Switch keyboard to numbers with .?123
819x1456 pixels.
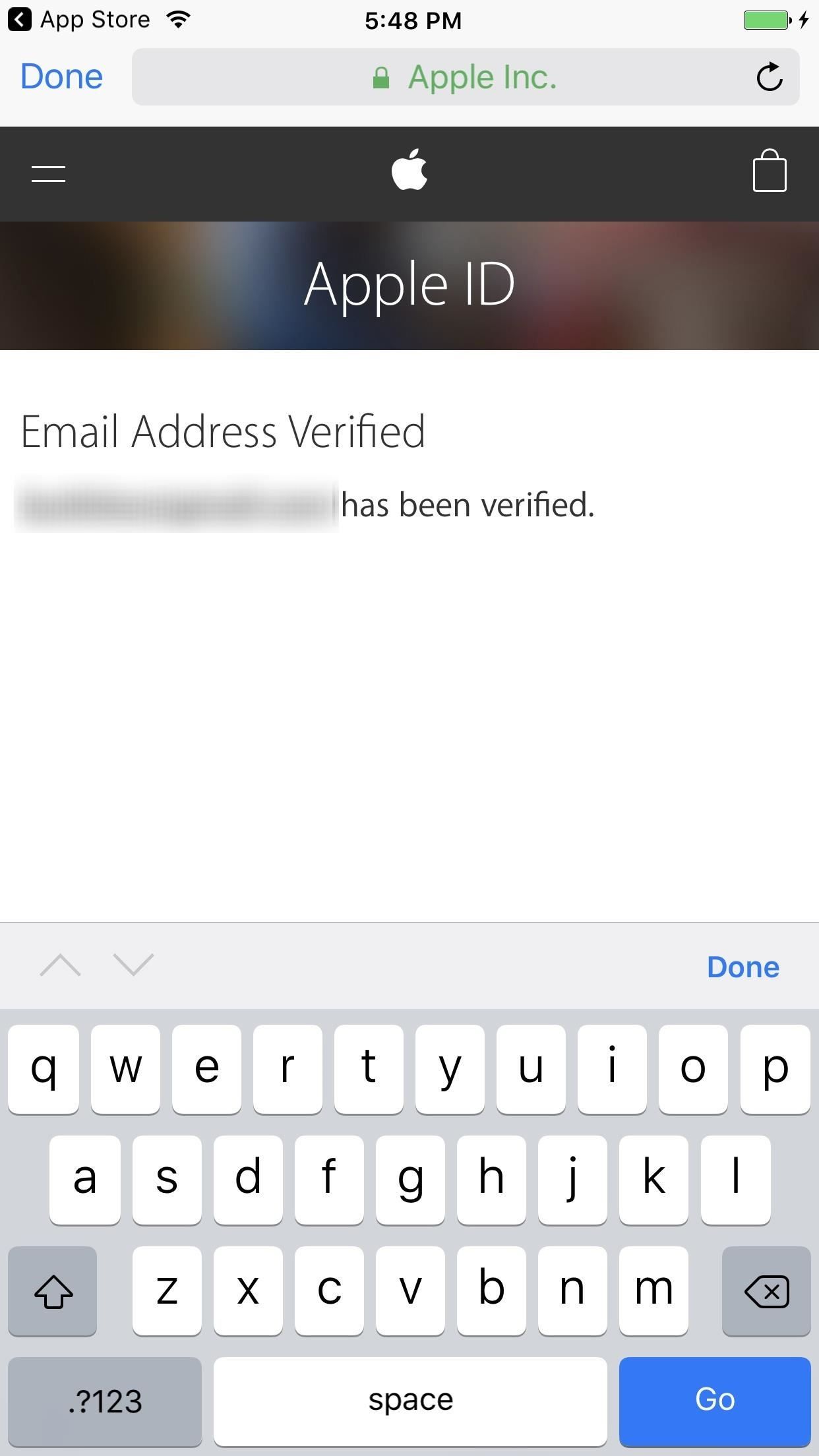(x=105, y=1401)
